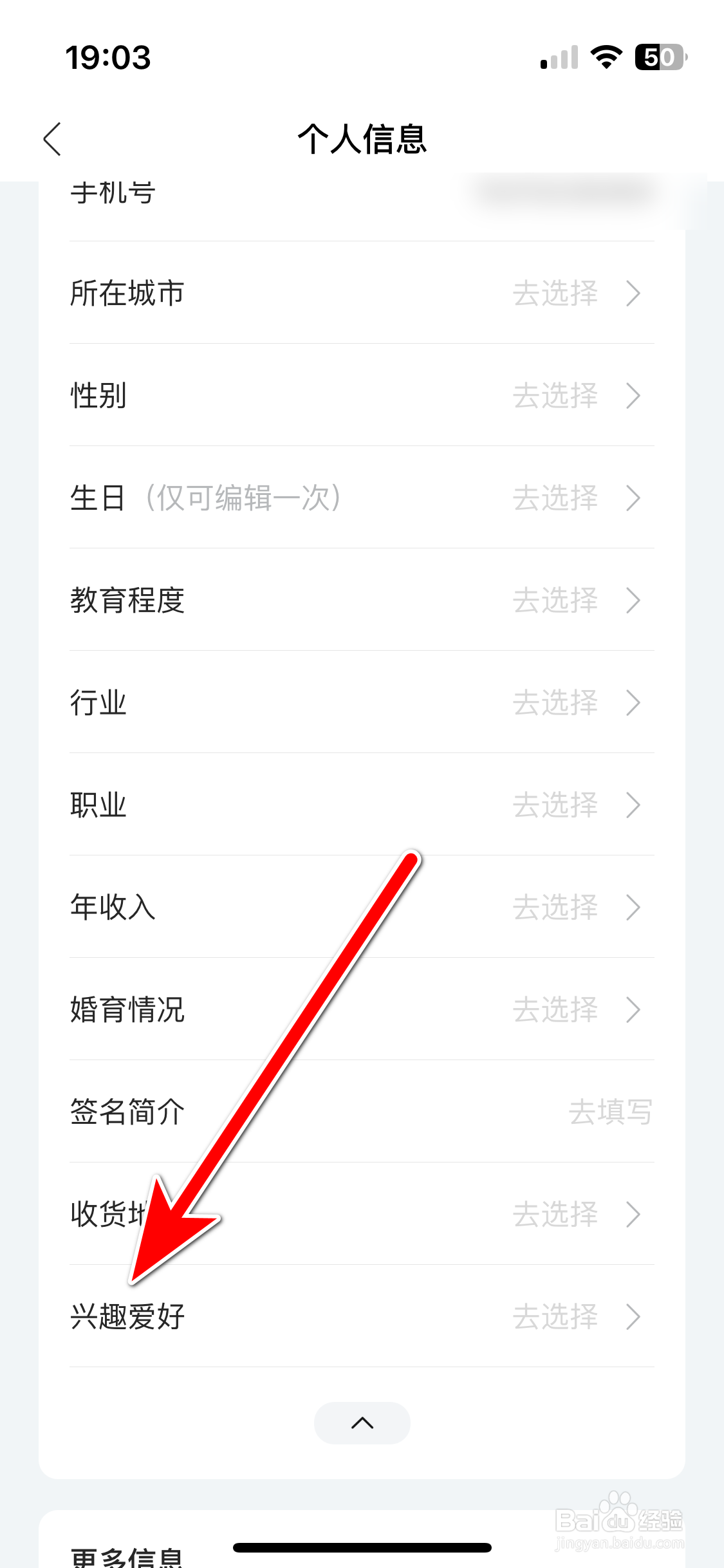Click the 收货地址 entry
This screenshot has width=724, height=1568.
coord(362,1215)
